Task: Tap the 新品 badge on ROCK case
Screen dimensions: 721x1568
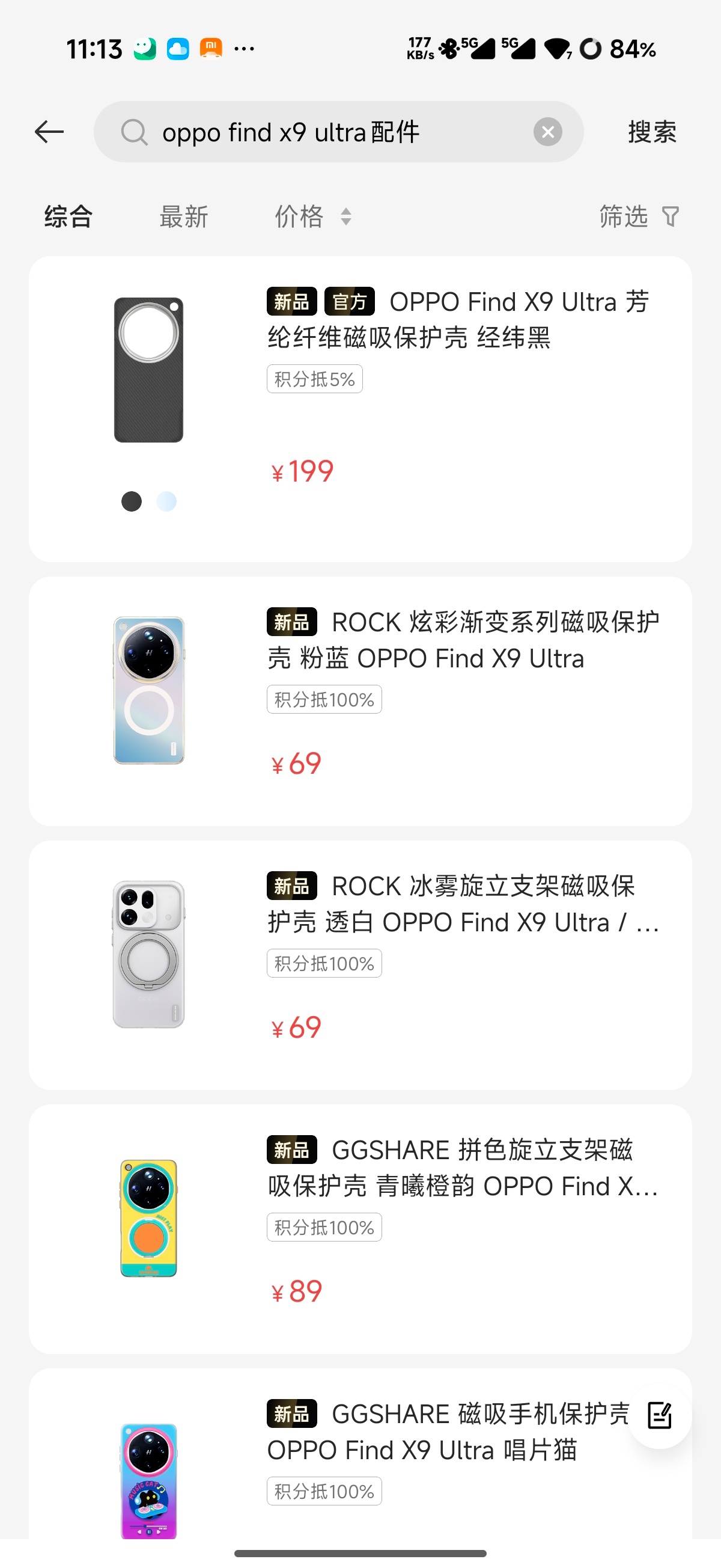Action: click(291, 622)
